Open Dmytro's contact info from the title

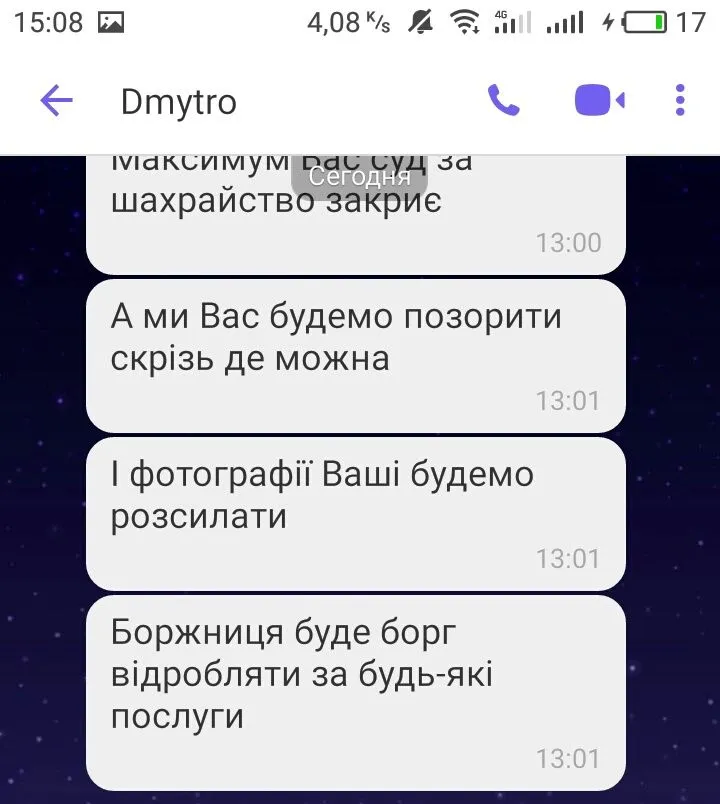tap(179, 101)
